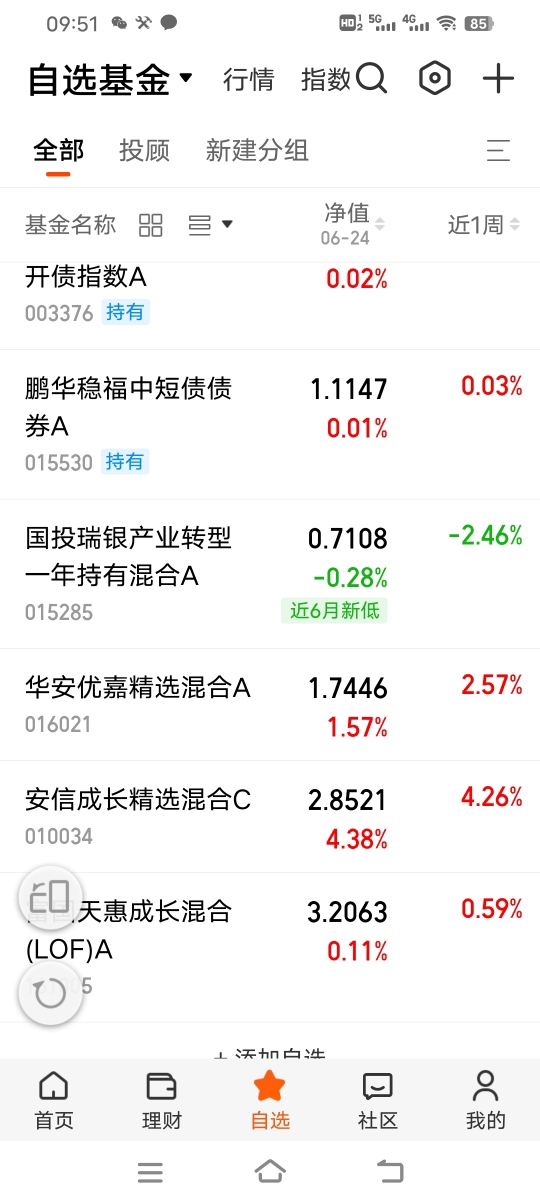Open 安信成长精选混合C fund

(x=270, y=816)
